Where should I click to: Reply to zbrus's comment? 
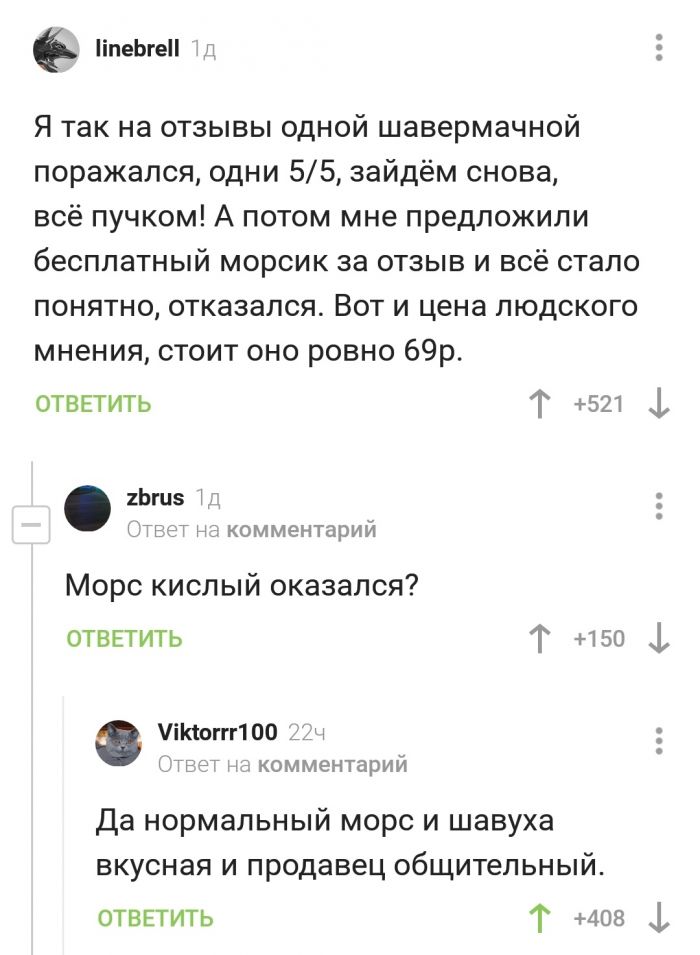pyautogui.click(x=125, y=638)
